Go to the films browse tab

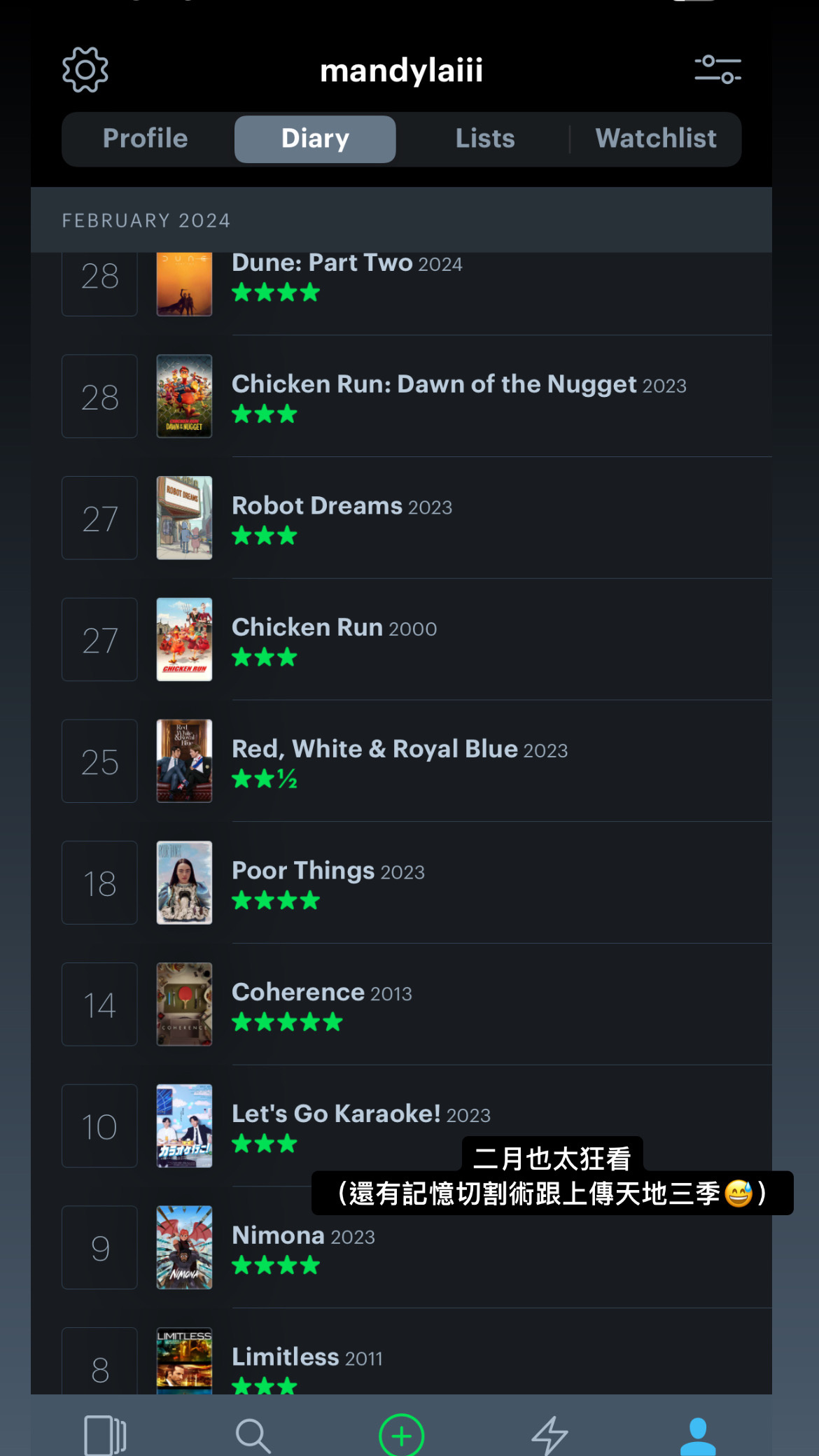105,1435
